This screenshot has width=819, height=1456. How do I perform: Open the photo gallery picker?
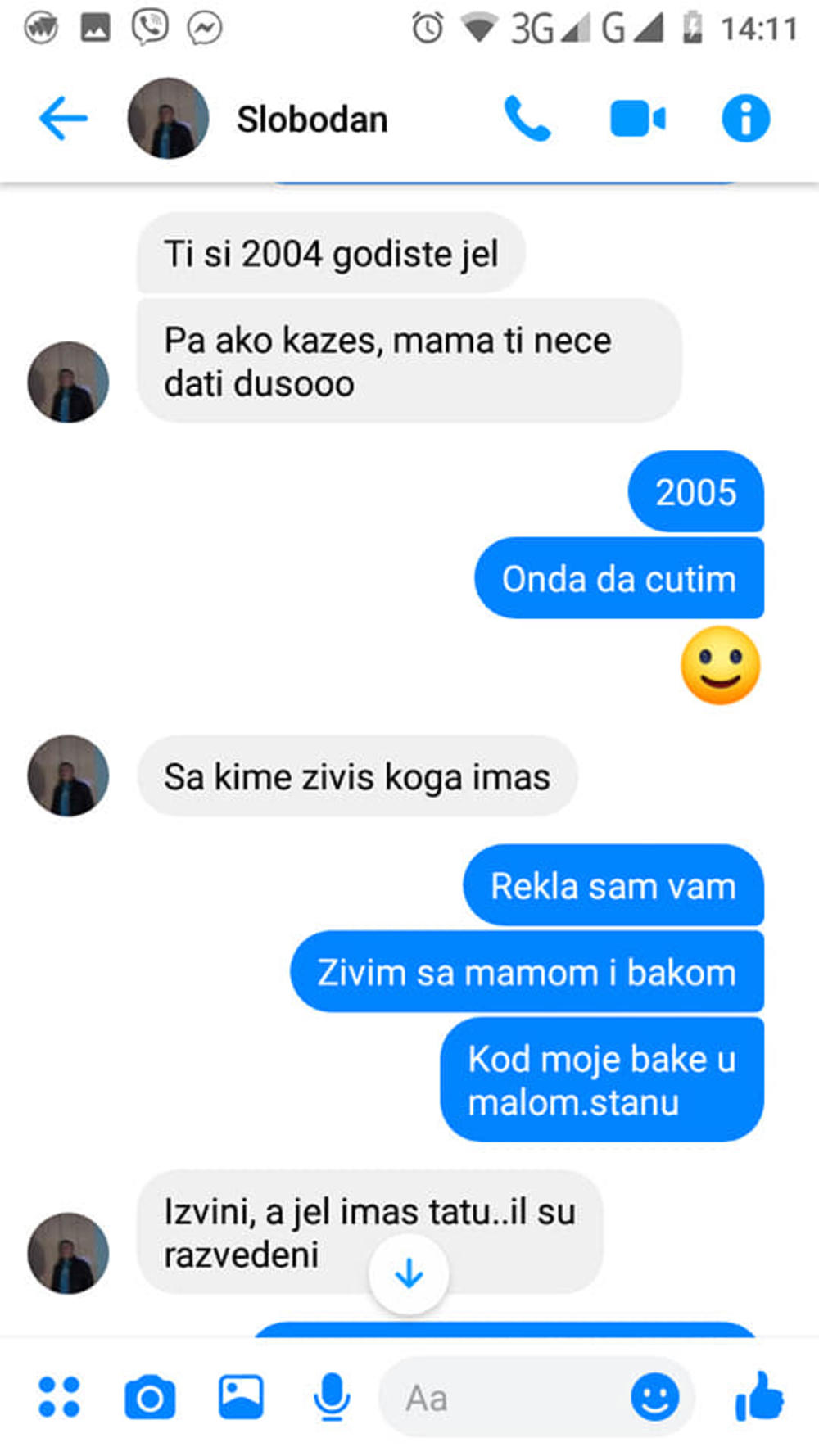coord(241,1397)
